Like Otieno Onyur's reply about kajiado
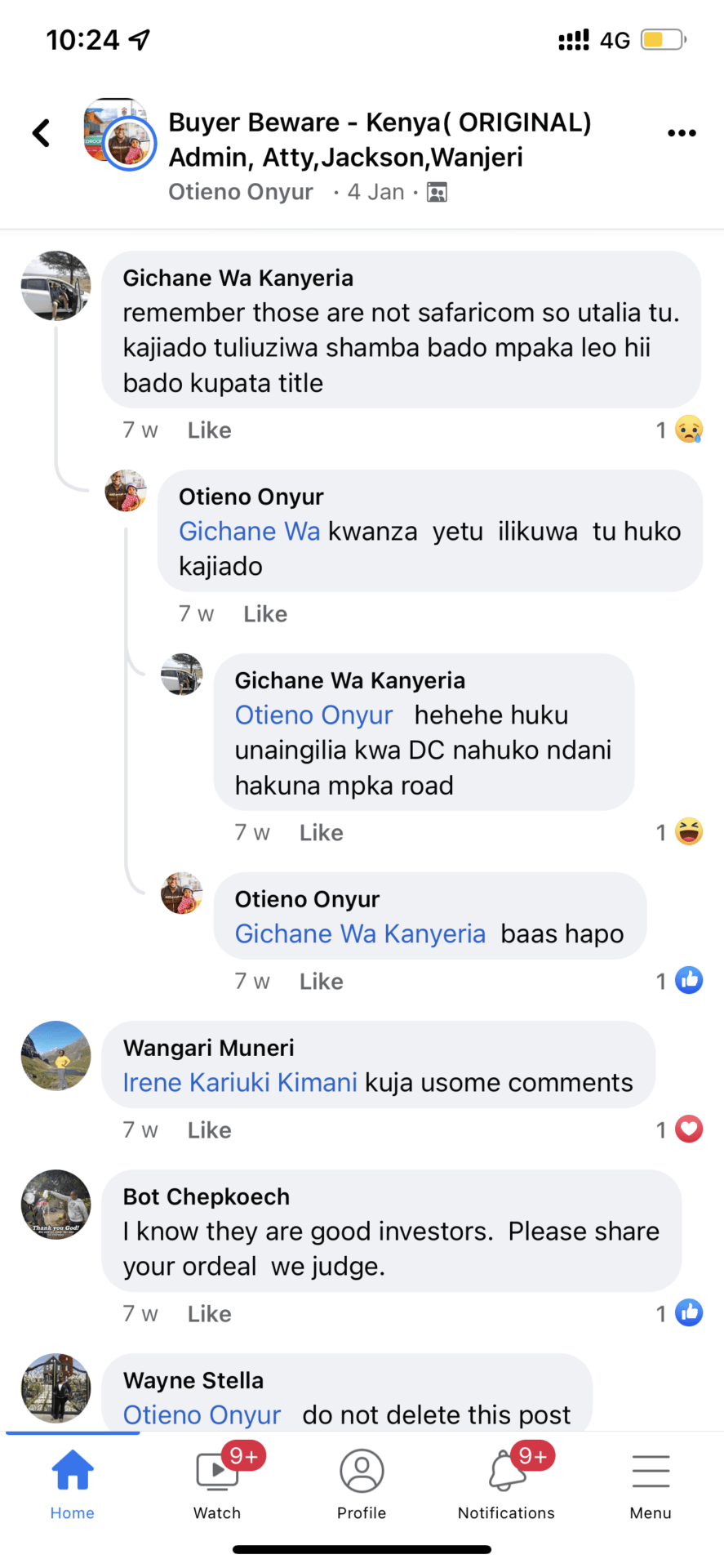Screen dimensions: 724x1568 pos(265,614)
